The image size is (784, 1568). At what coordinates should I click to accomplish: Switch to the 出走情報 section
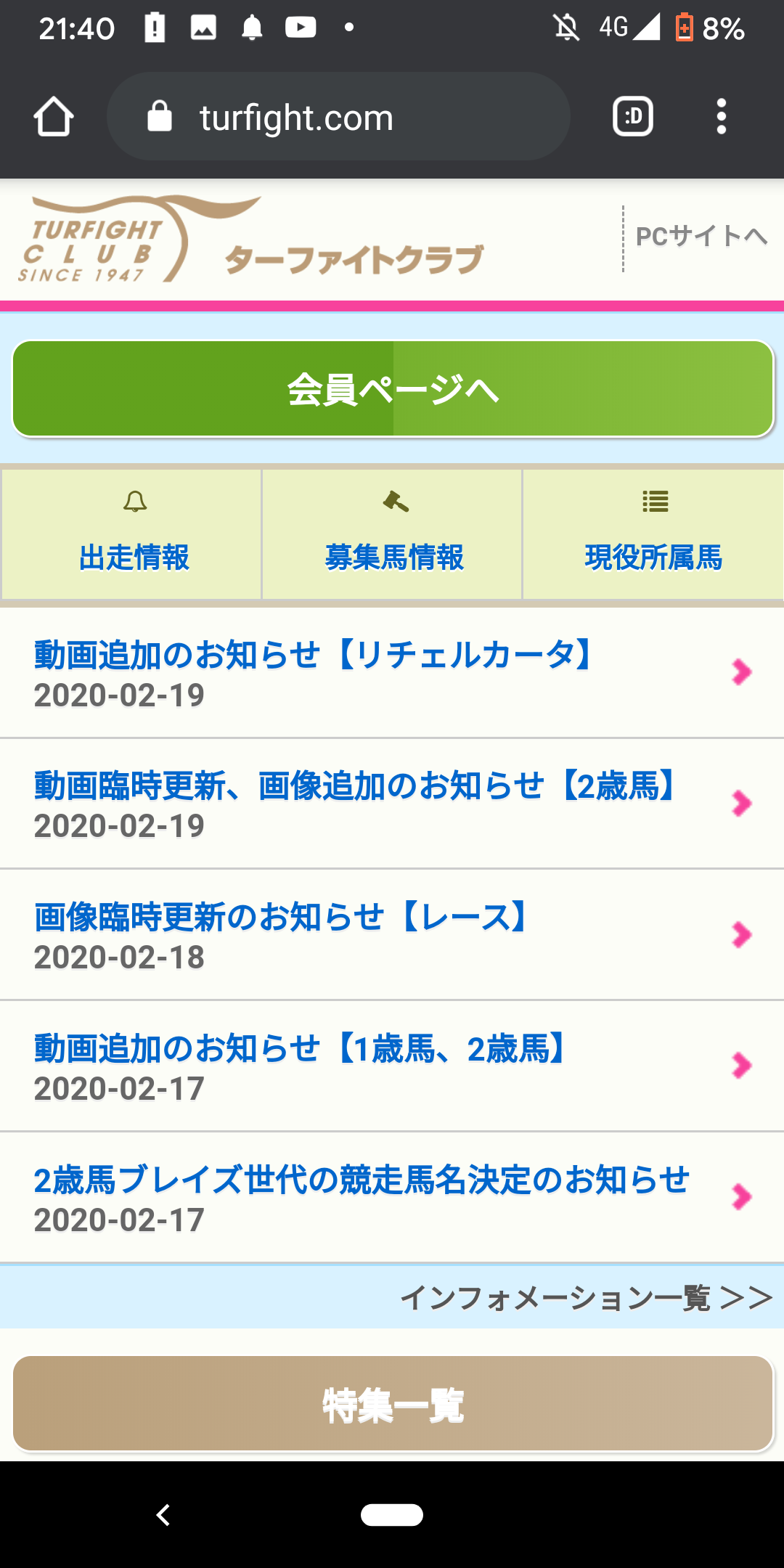point(134,558)
